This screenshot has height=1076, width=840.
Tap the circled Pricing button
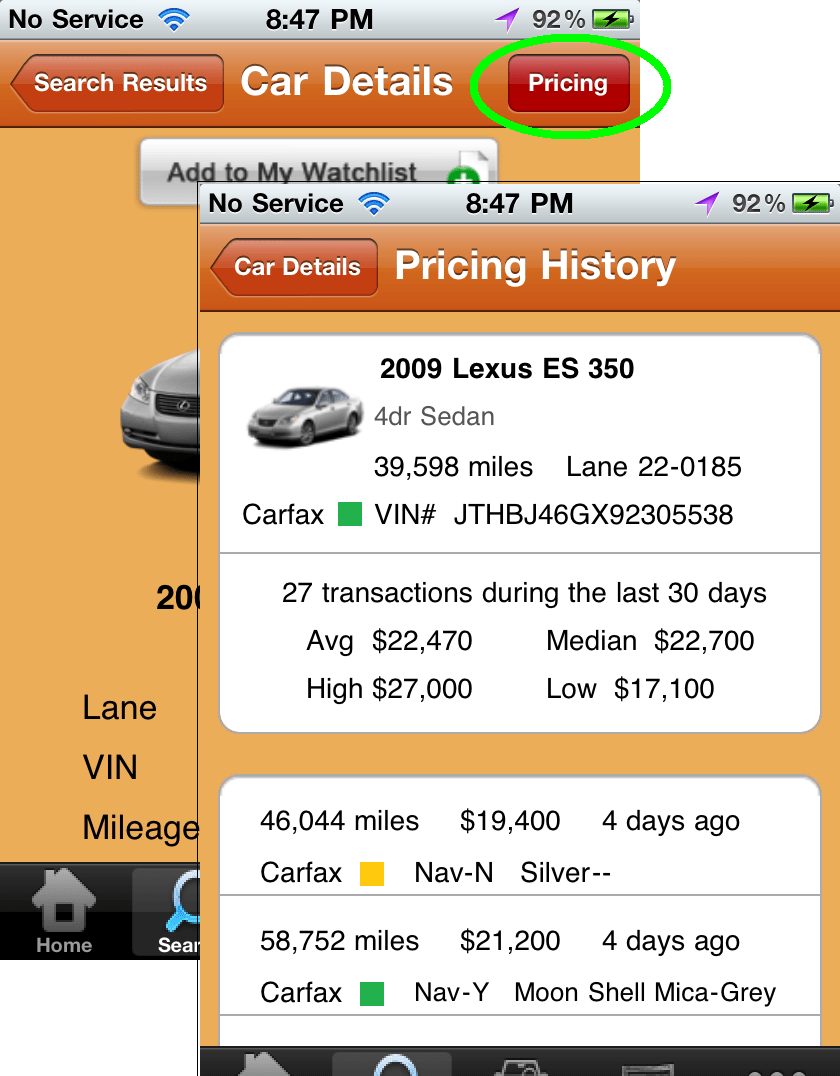pyautogui.click(x=567, y=83)
